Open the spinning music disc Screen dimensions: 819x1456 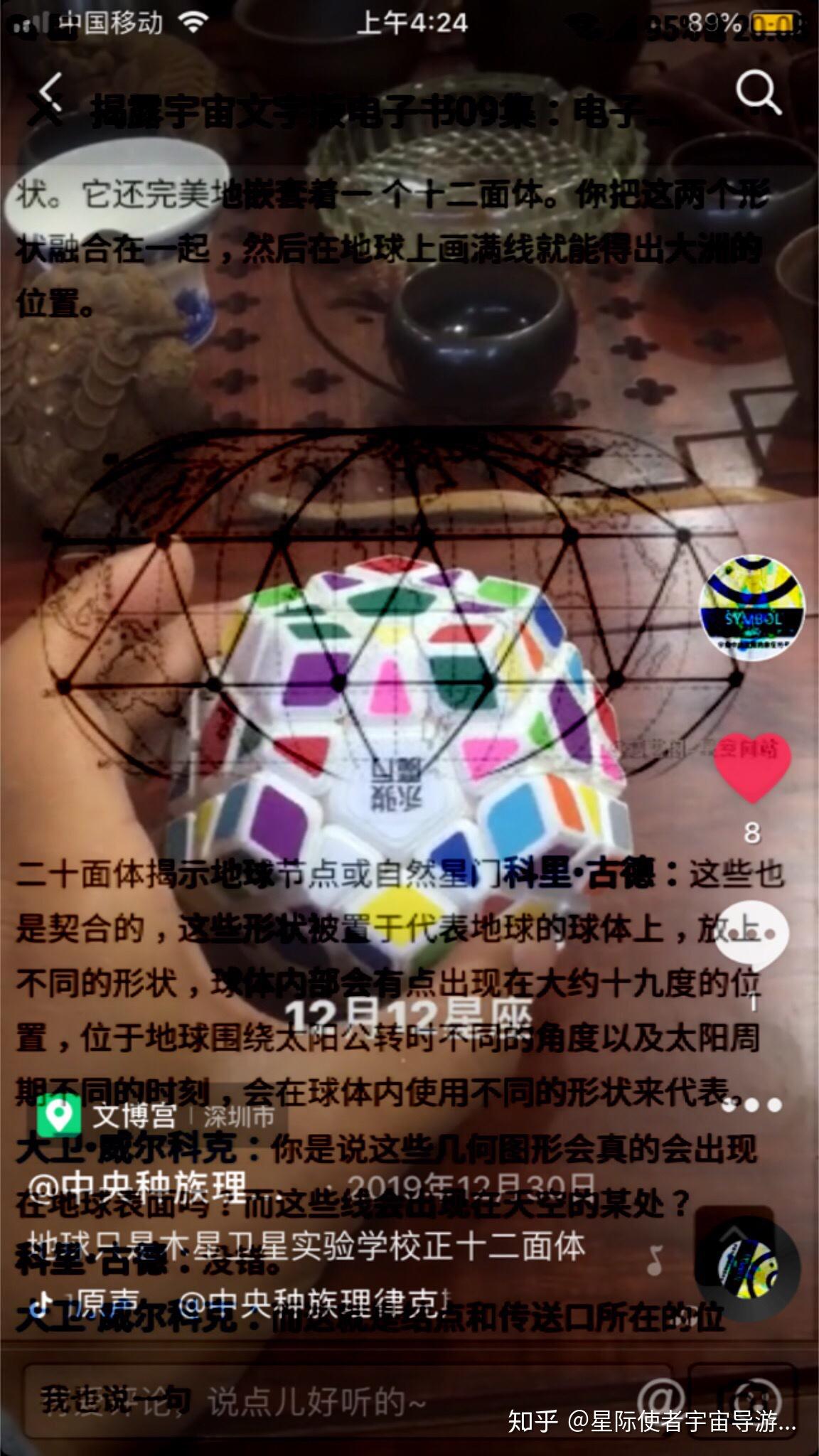pyautogui.click(x=746, y=1269)
